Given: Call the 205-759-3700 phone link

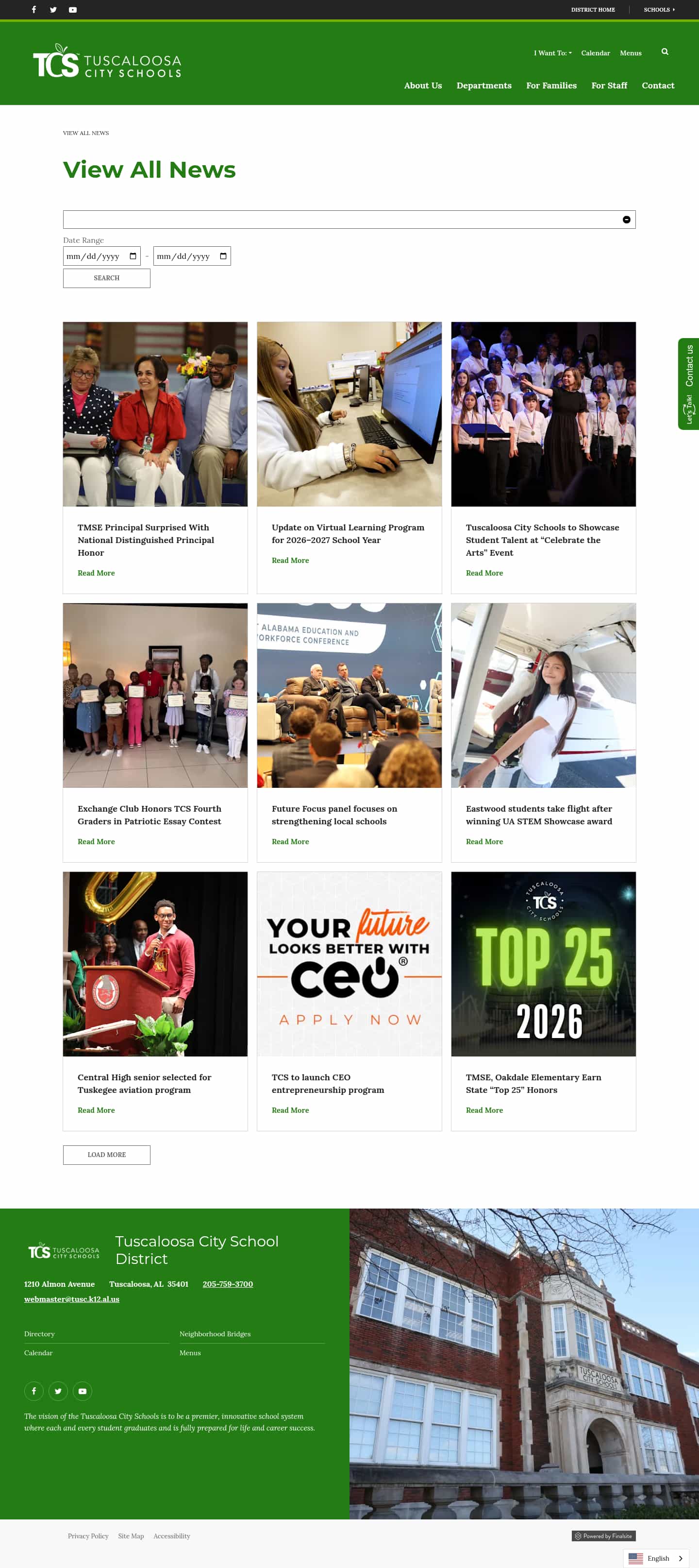Looking at the screenshot, I should [x=228, y=1284].
